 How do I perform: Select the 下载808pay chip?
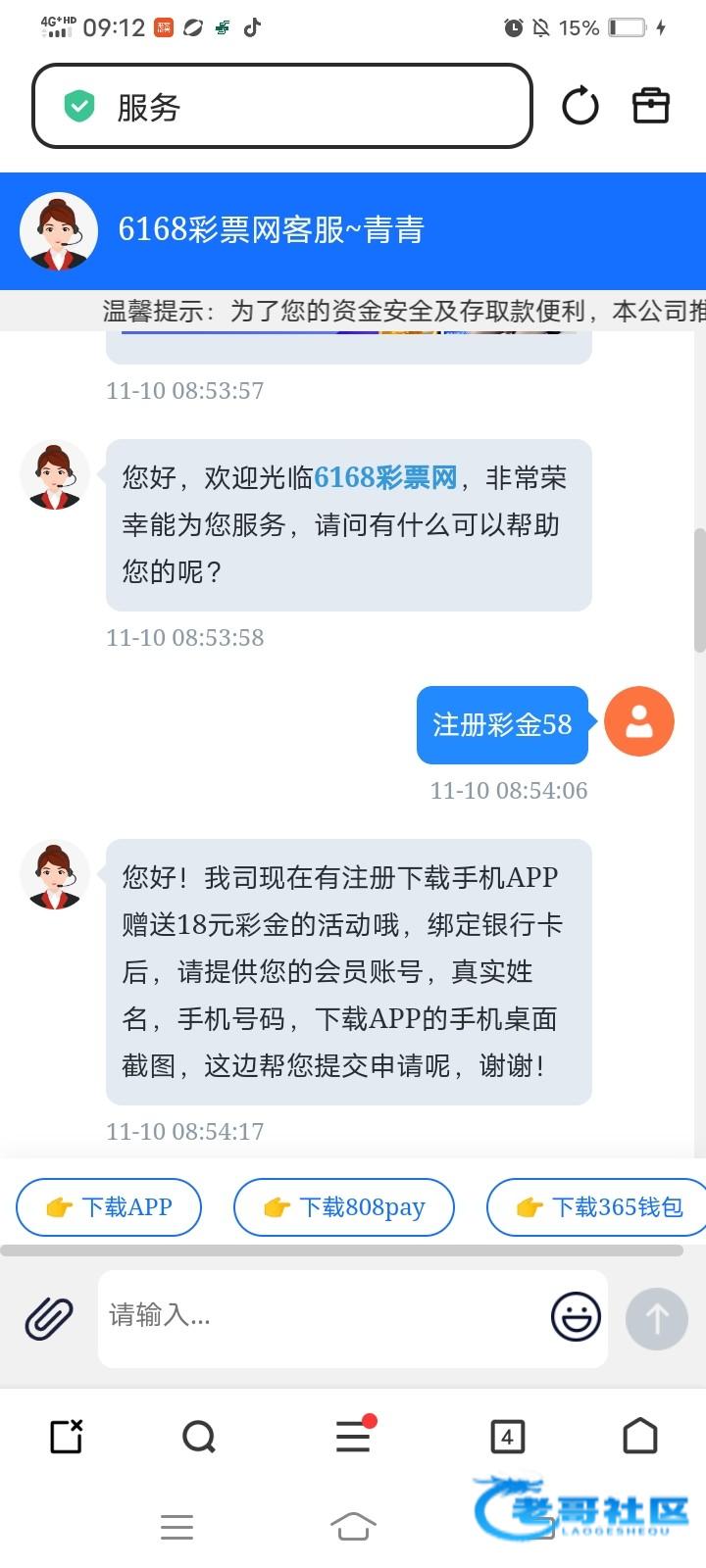(x=344, y=1207)
